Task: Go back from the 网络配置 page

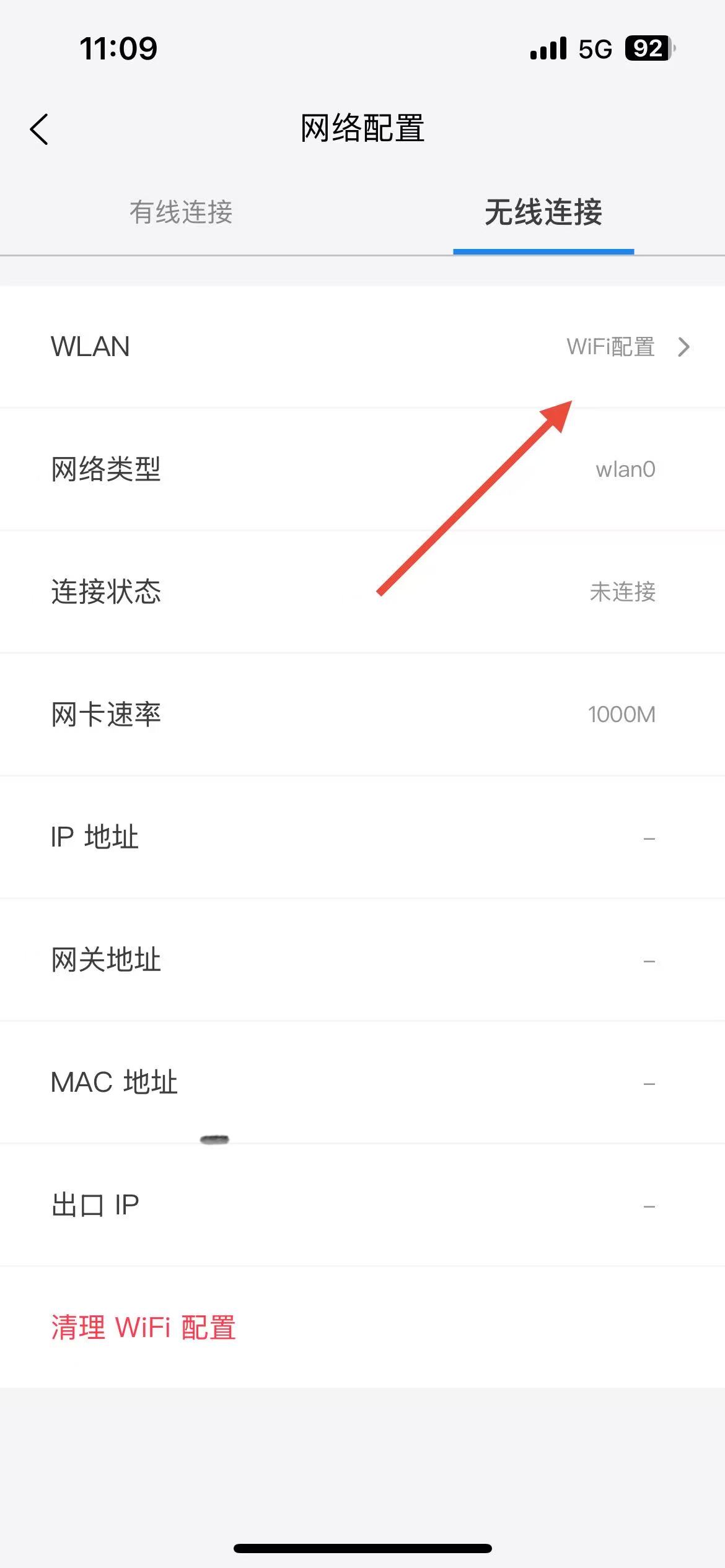Action: [39, 129]
